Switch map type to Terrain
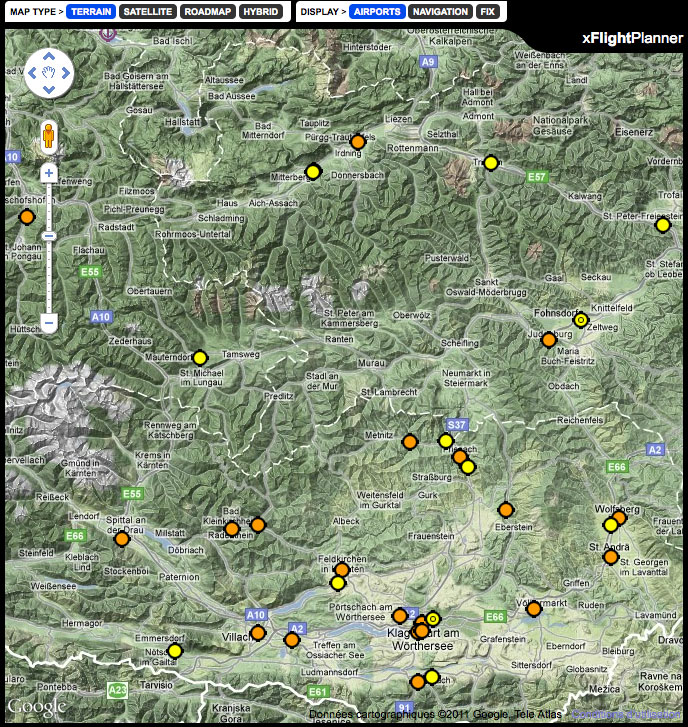Screen dimensions: 688x727 (x=92, y=12)
